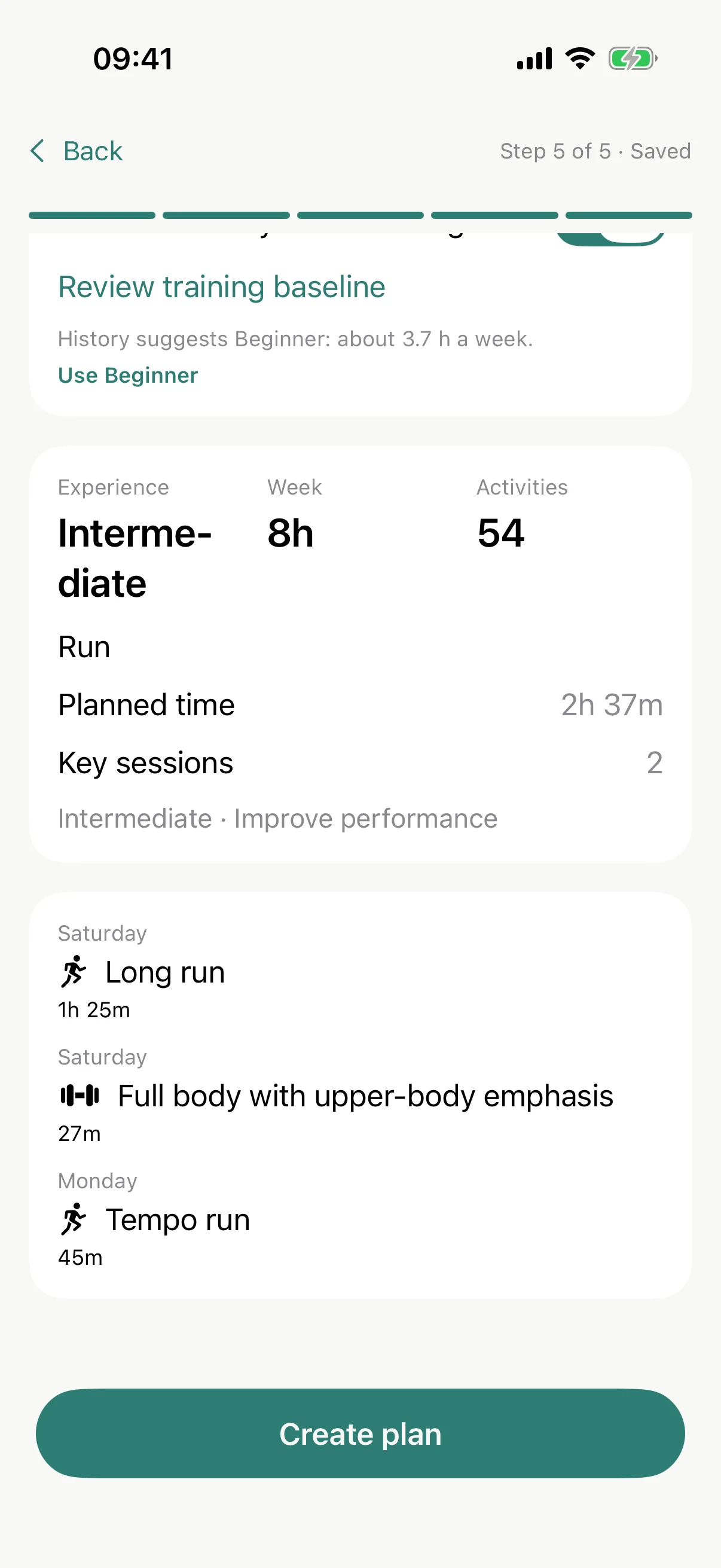This screenshot has height=1568, width=721.
Task: Create the training plan
Action: tap(360, 1433)
